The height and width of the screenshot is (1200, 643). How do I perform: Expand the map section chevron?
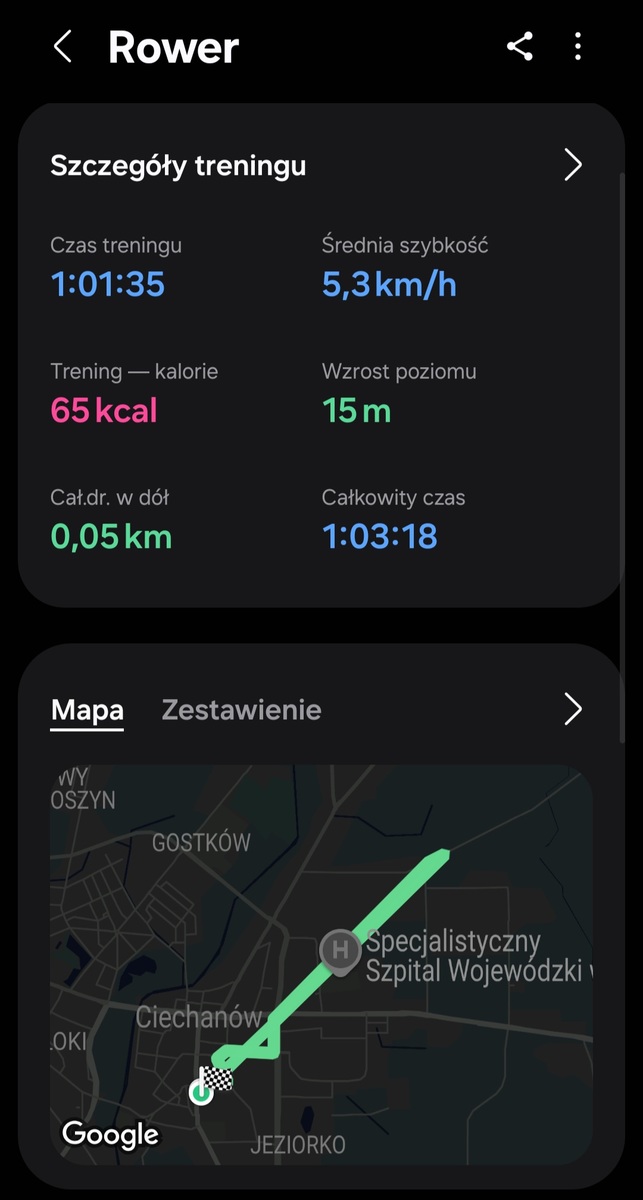tap(573, 709)
